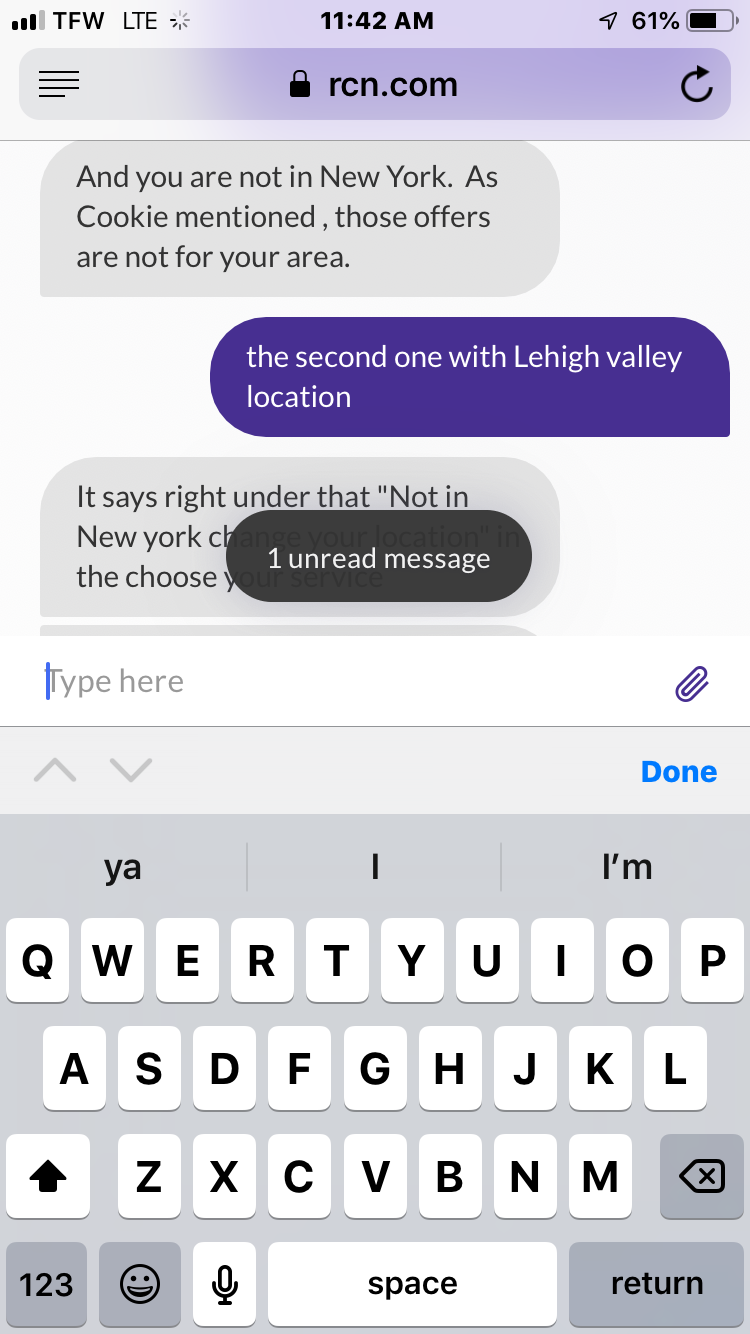
Task: Tap the backspace key
Action: coord(702,1178)
